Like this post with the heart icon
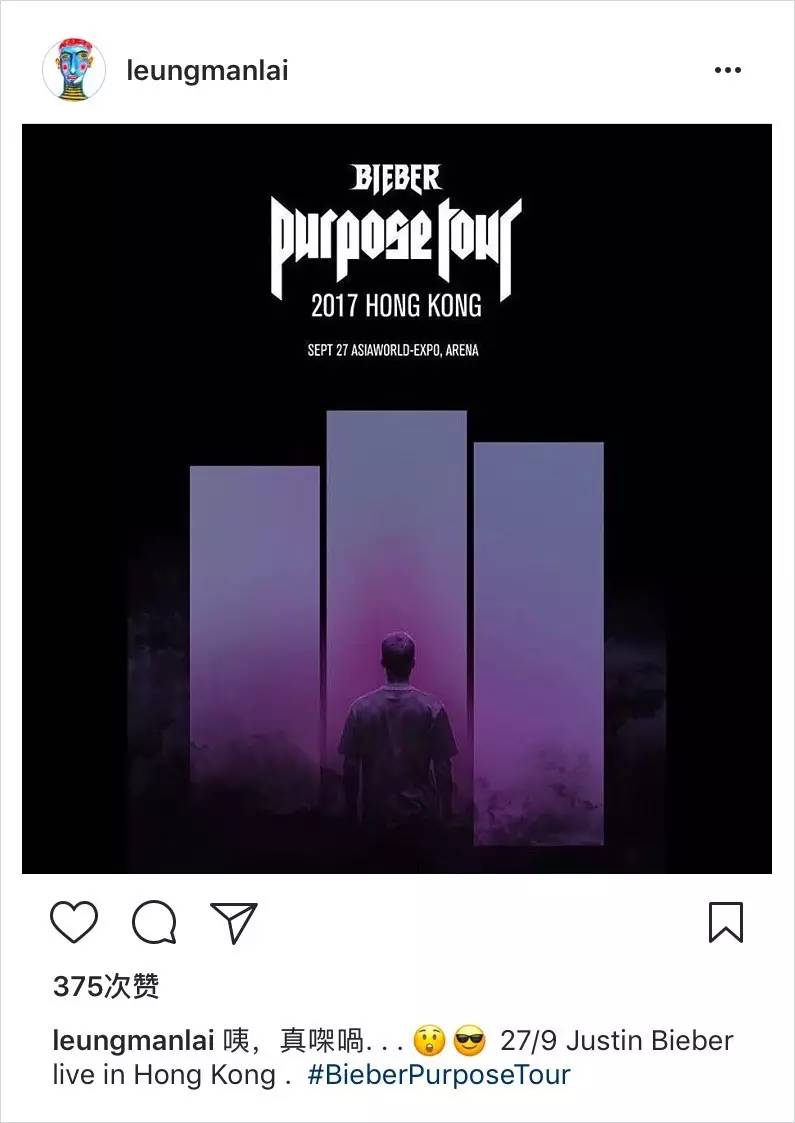 coord(74,922)
